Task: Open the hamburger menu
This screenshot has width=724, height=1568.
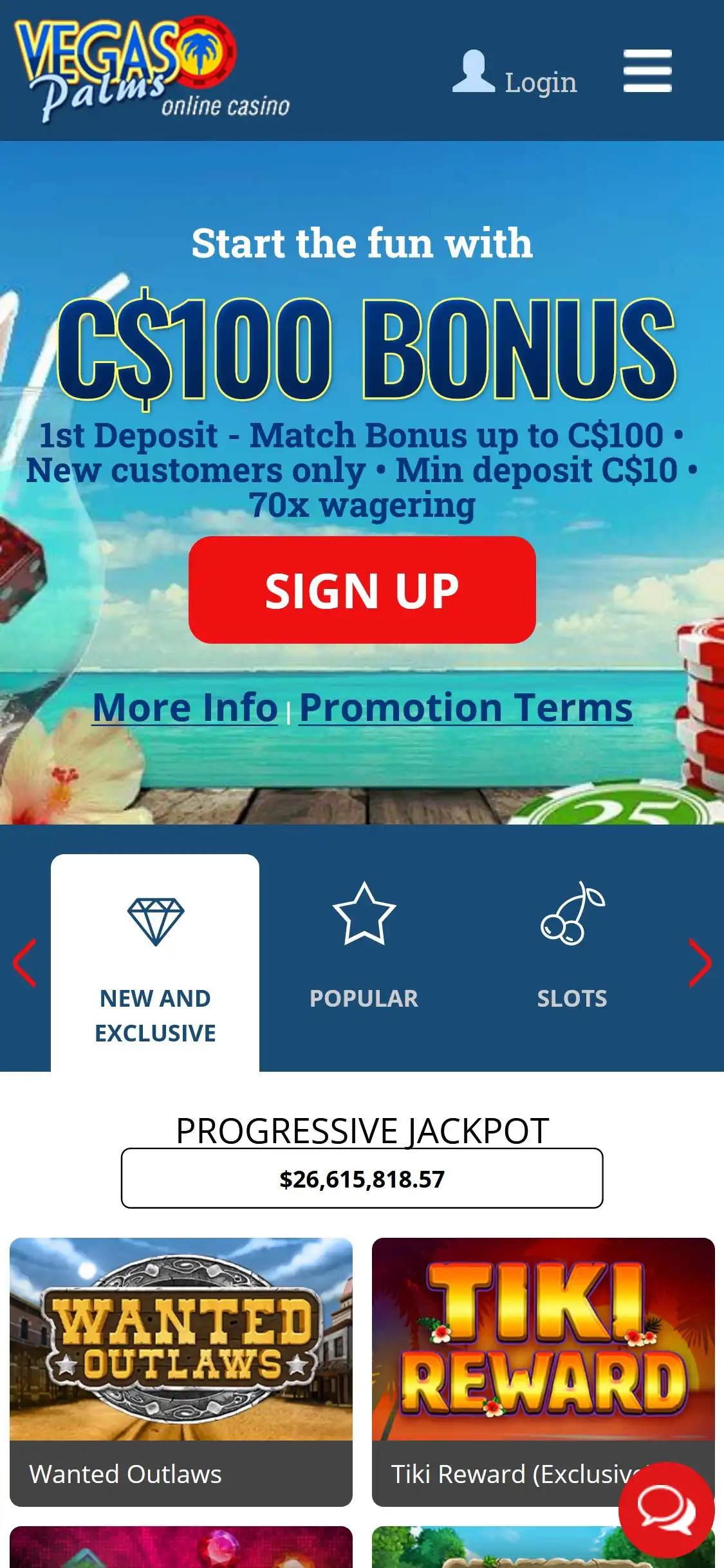Action: pyautogui.click(x=647, y=71)
